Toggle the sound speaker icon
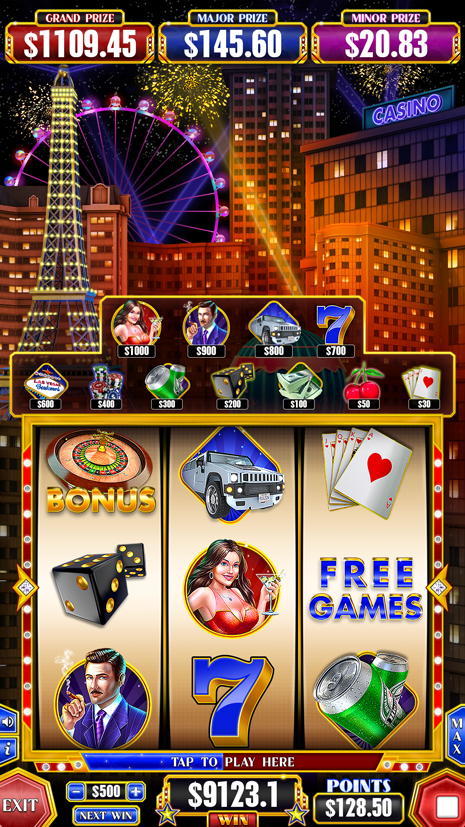This screenshot has height=827, width=465. click(x=7, y=722)
